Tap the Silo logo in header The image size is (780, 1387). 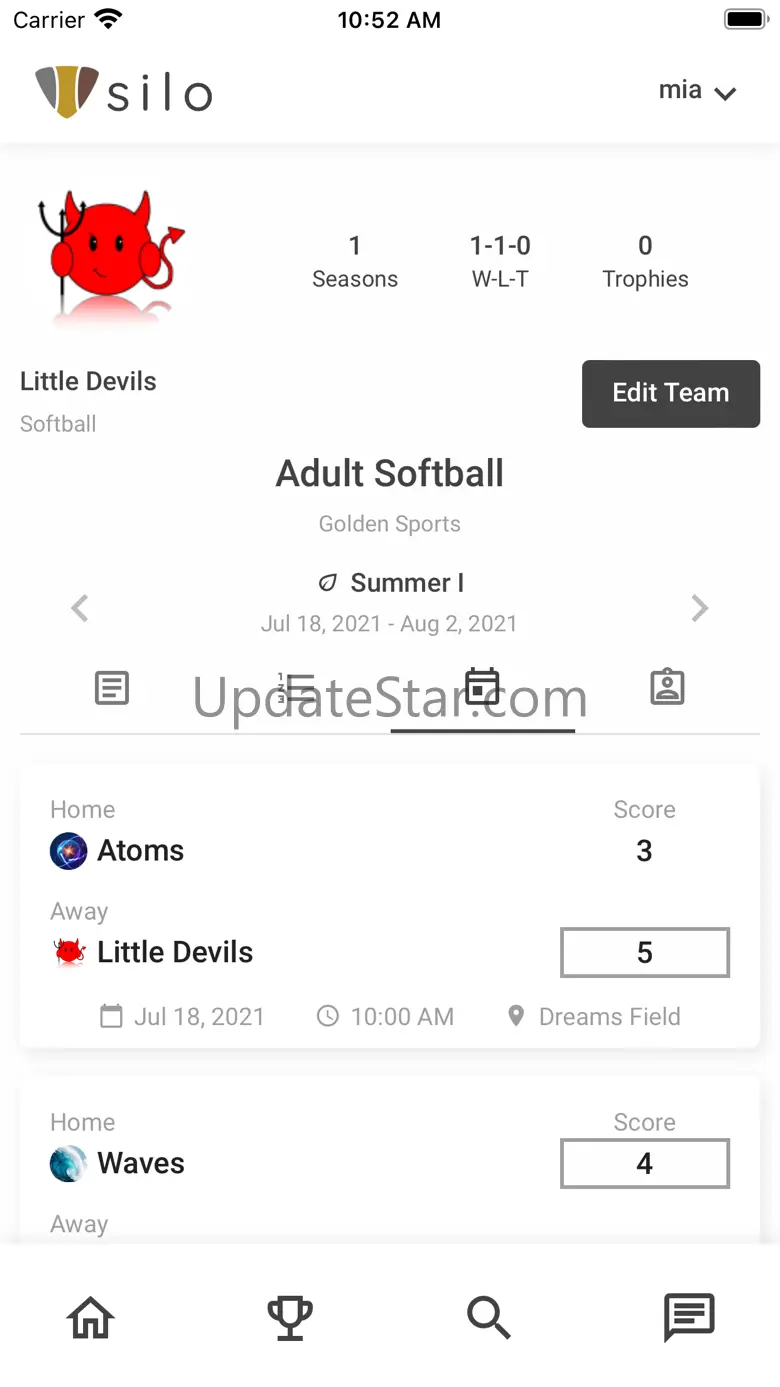124,92
